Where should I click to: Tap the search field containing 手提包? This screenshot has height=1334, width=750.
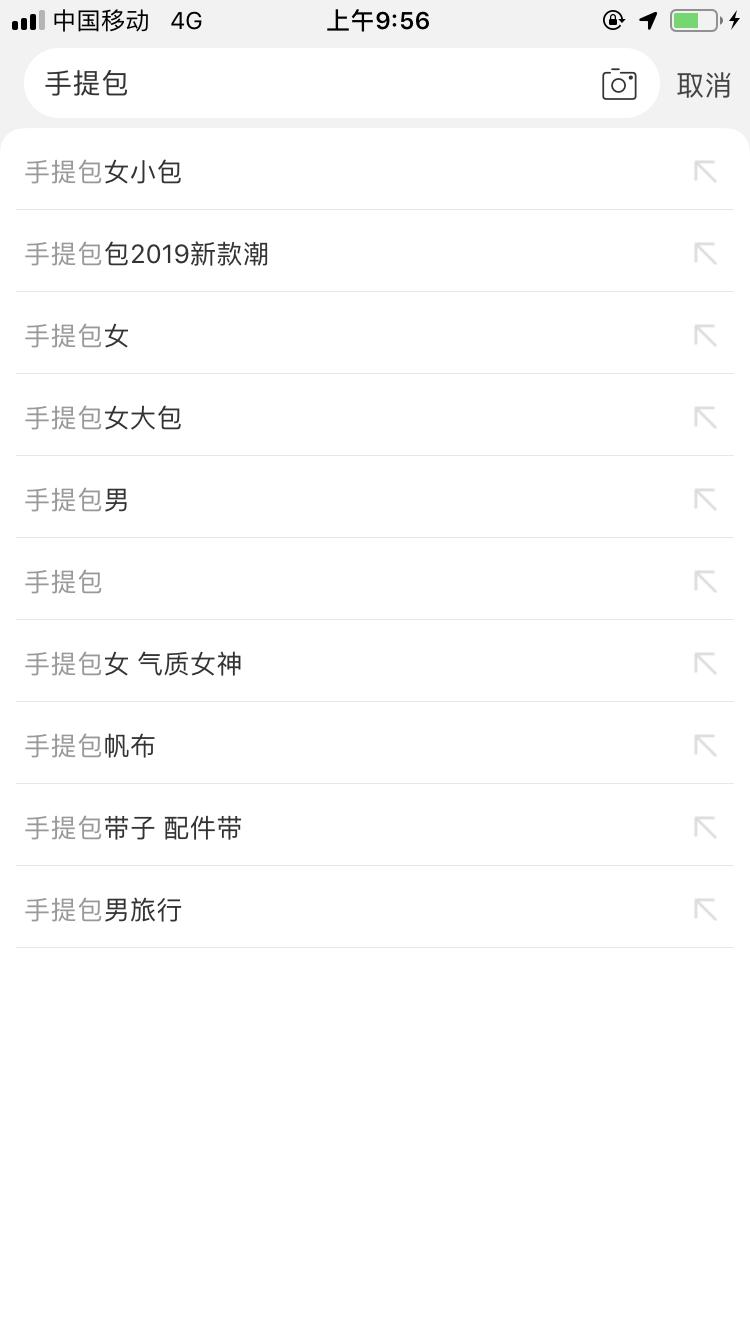pyautogui.click(x=300, y=84)
